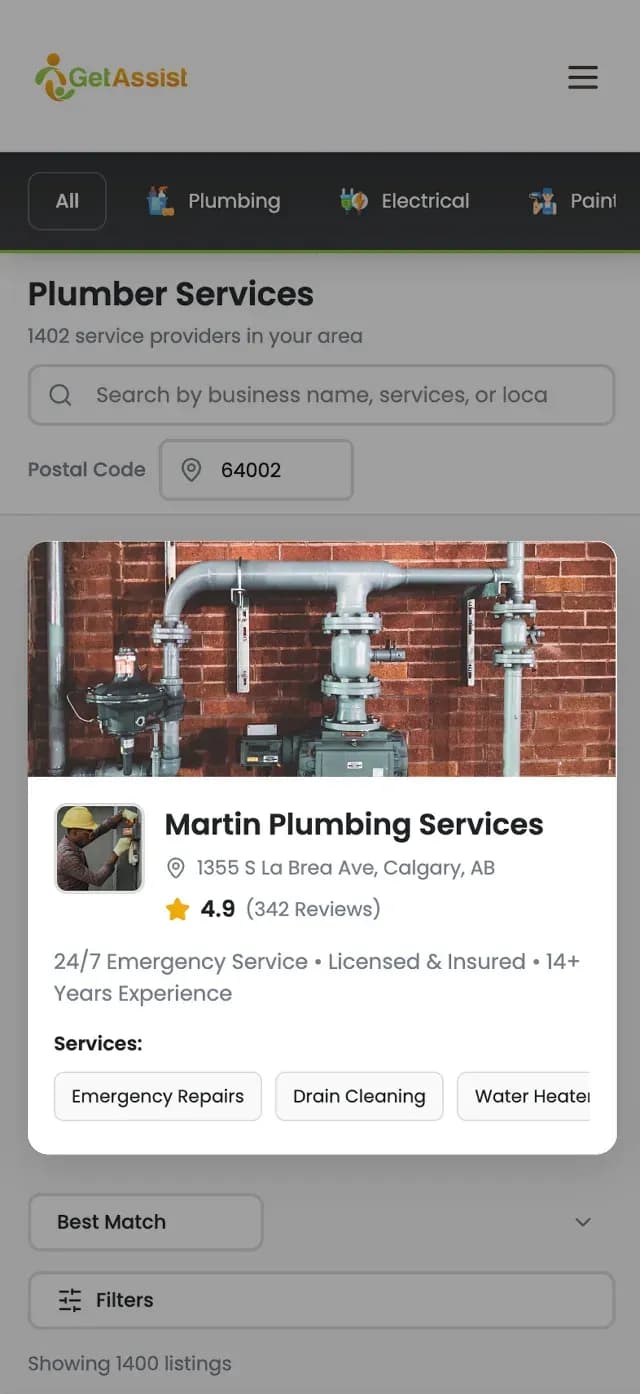Go to the GetAssist home logo
This screenshot has width=640, height=1394.
point(111,77)
